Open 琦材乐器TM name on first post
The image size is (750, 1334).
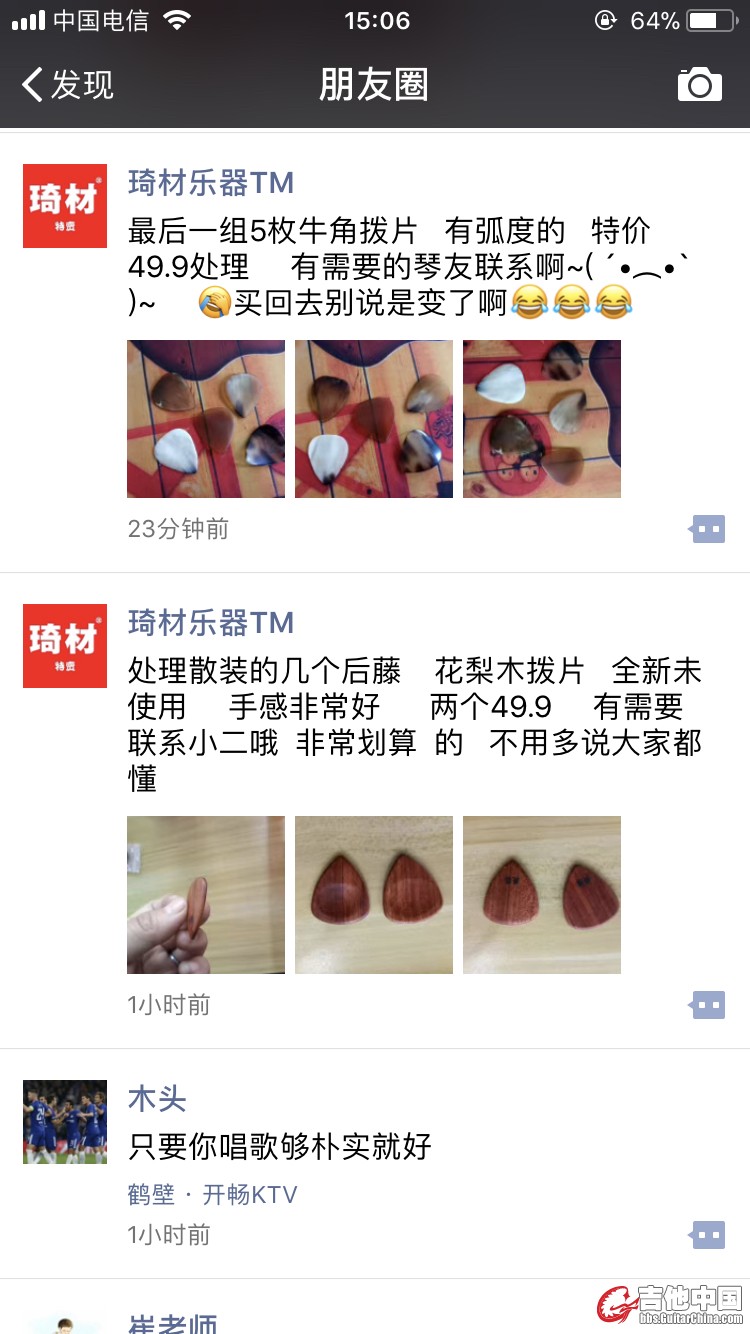tap(210, 183)
